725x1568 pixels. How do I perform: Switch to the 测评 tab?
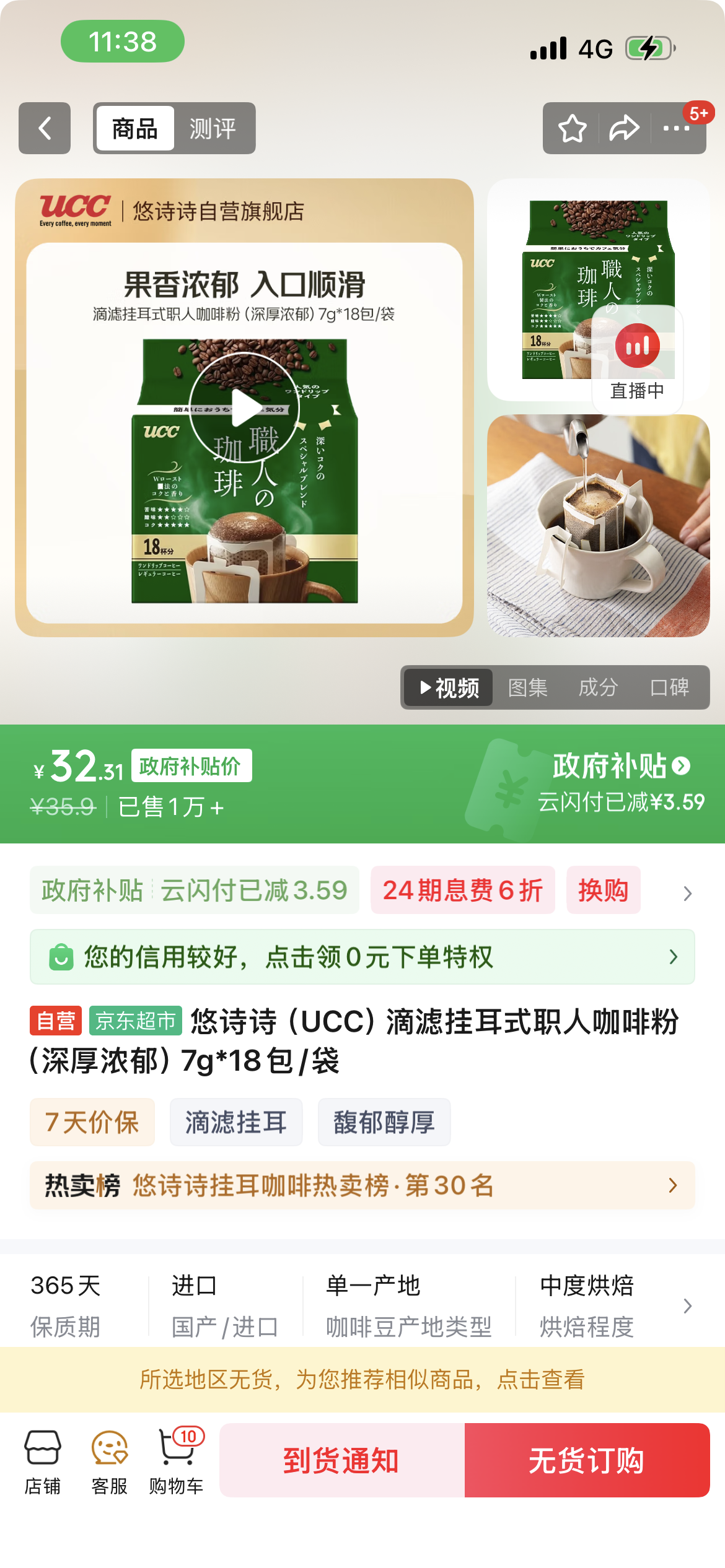pos(213,128)
